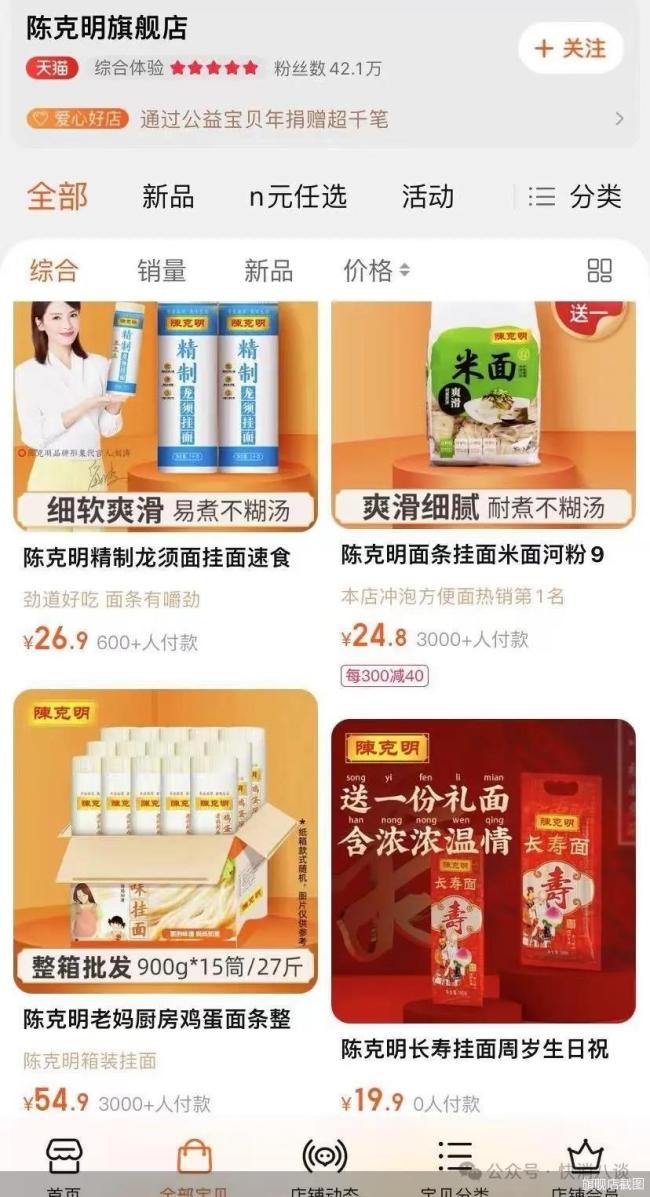Switch to the 活动 tab
650x1197 pixels.
pos(427,197)
